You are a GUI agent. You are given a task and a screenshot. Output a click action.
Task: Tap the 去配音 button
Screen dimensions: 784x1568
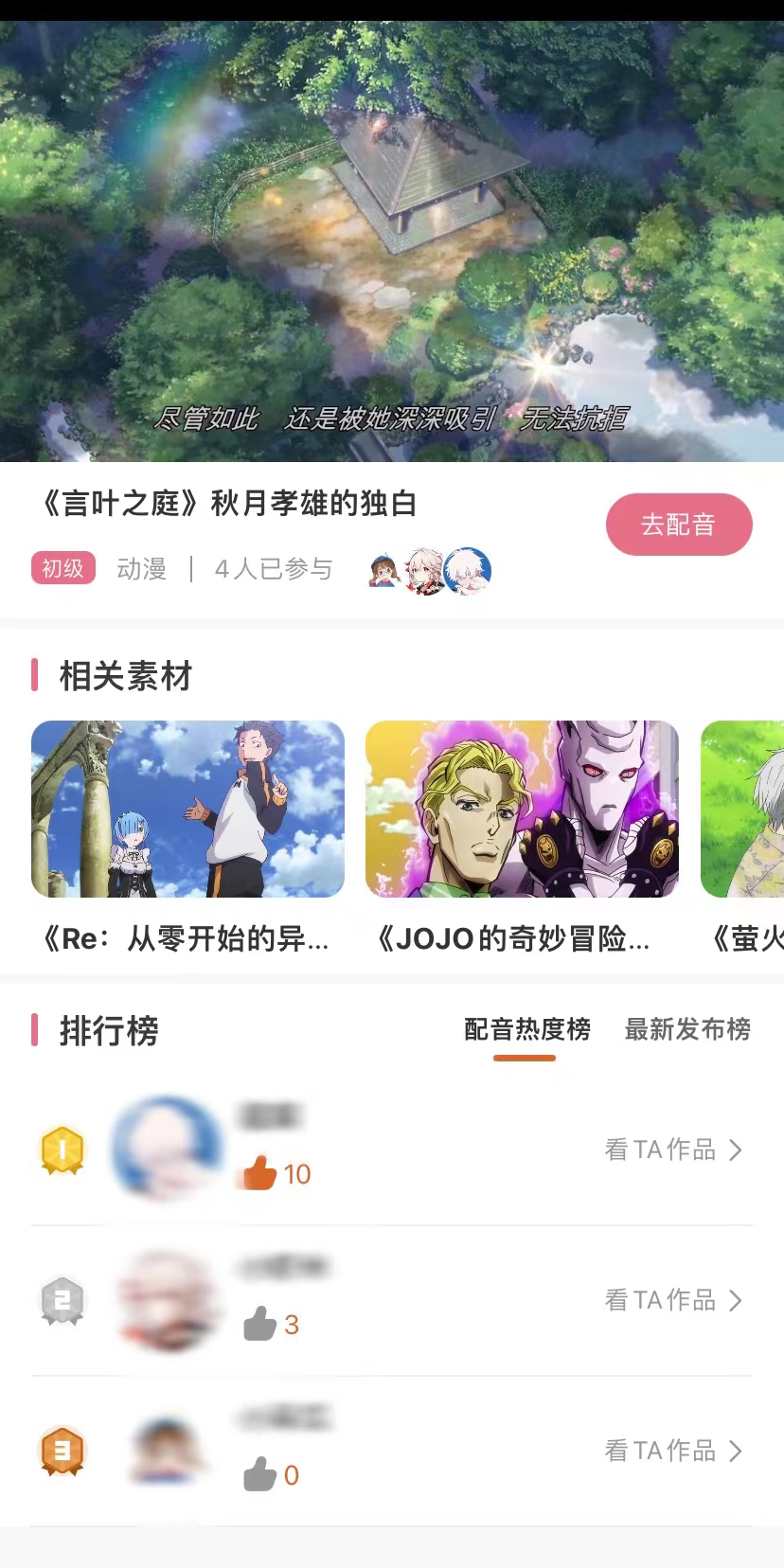point(678,524)
